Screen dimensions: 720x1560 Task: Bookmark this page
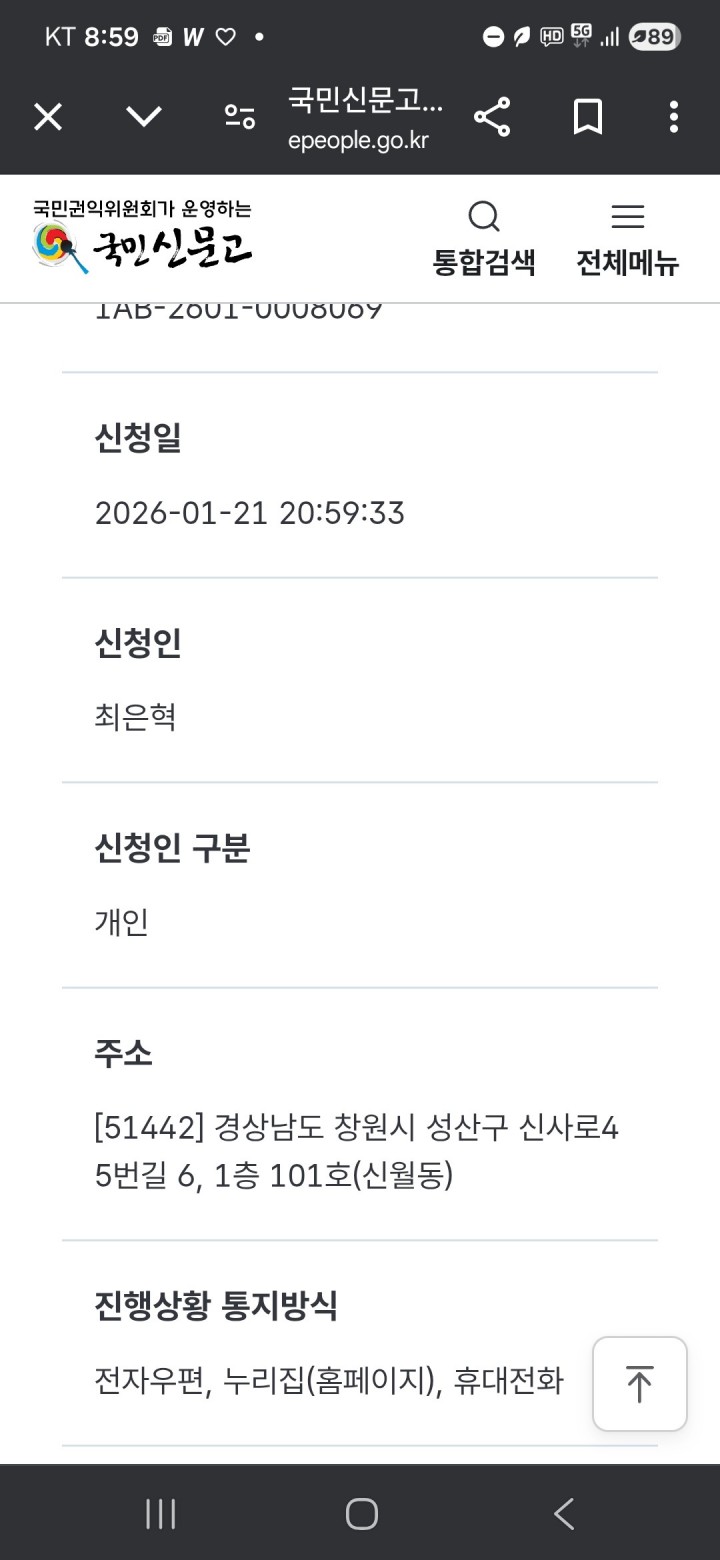tap(588, 117)
